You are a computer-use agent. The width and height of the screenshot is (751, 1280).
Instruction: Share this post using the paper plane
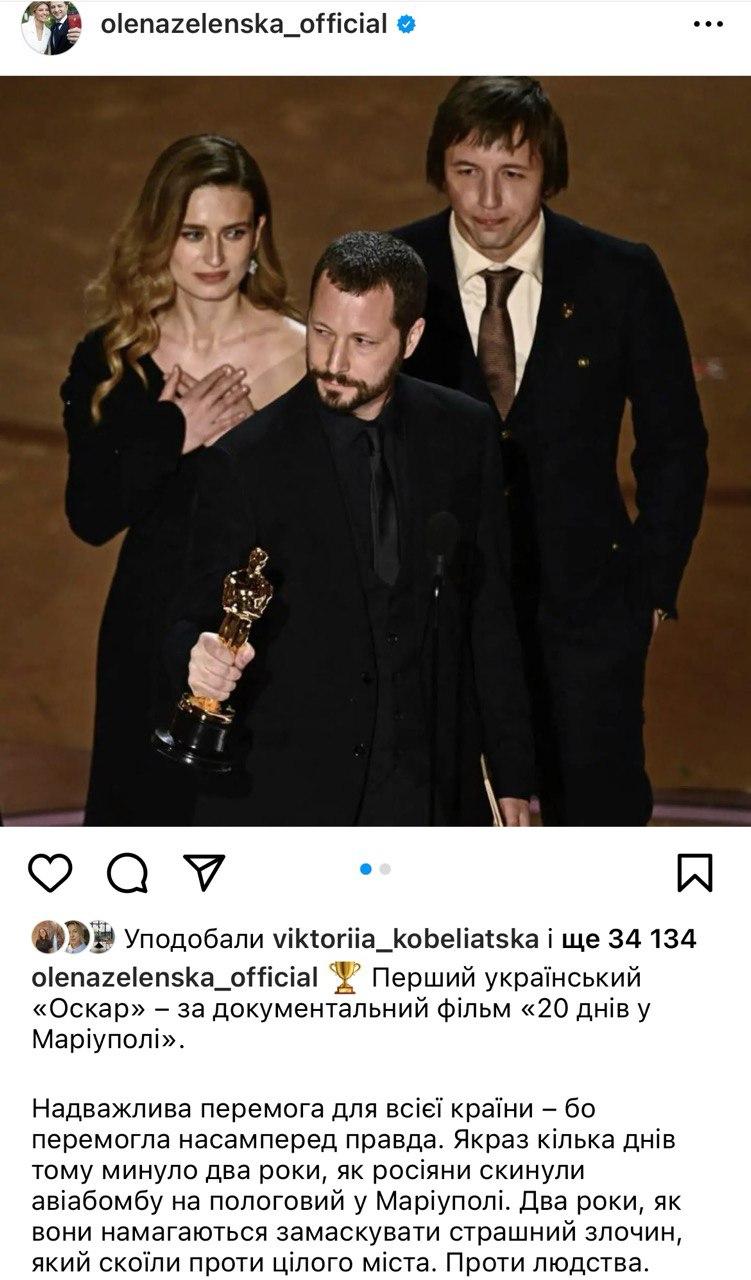pos(204,871)
